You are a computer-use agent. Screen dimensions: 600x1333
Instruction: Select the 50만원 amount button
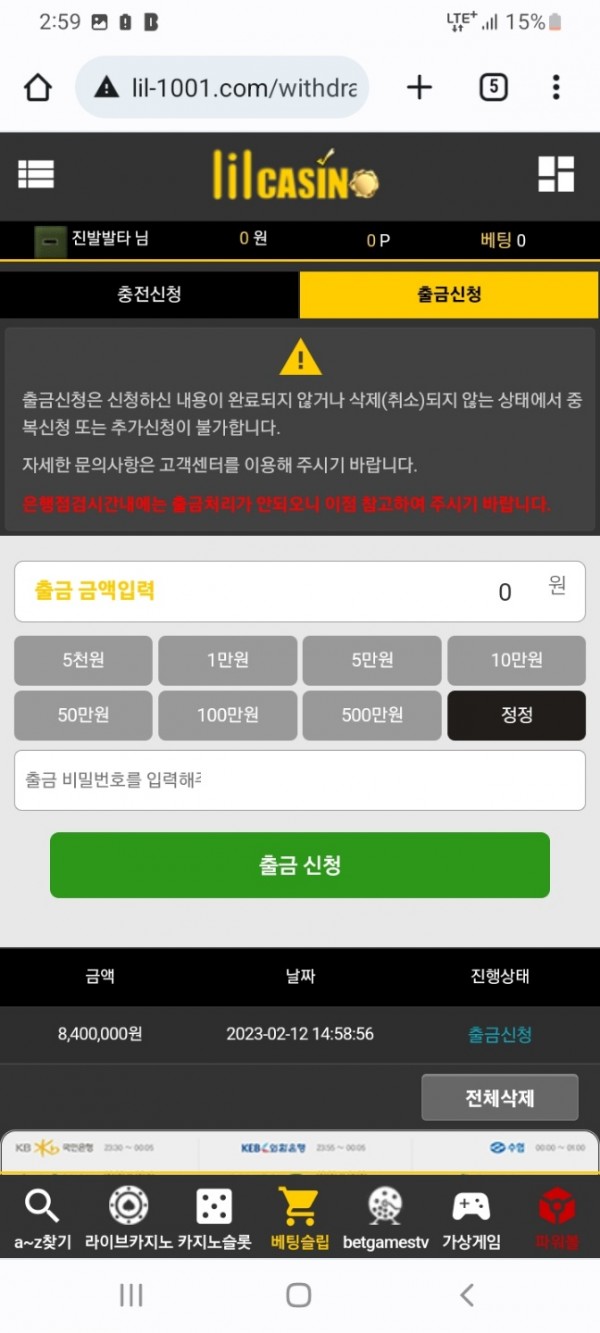[83, 715]
